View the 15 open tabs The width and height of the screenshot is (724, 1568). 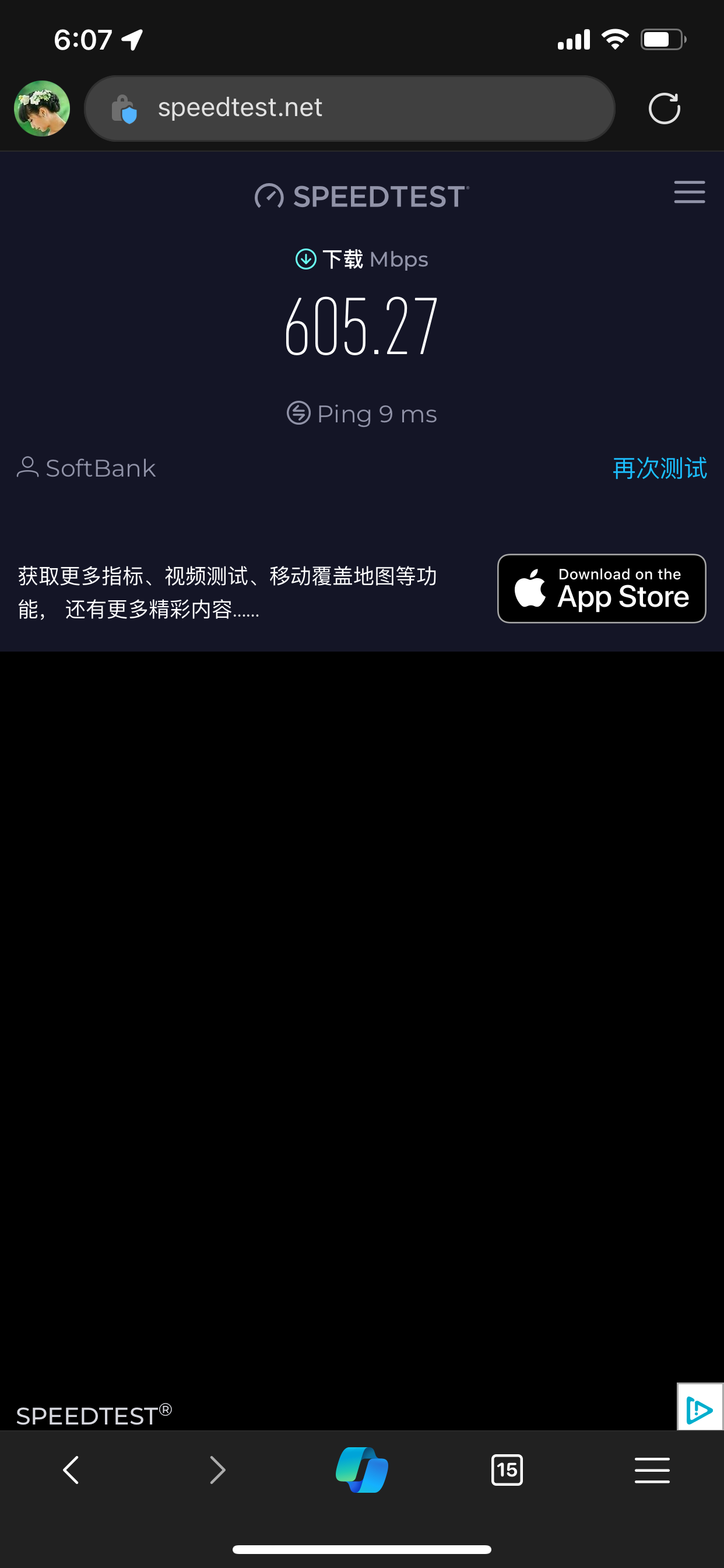506,1469
